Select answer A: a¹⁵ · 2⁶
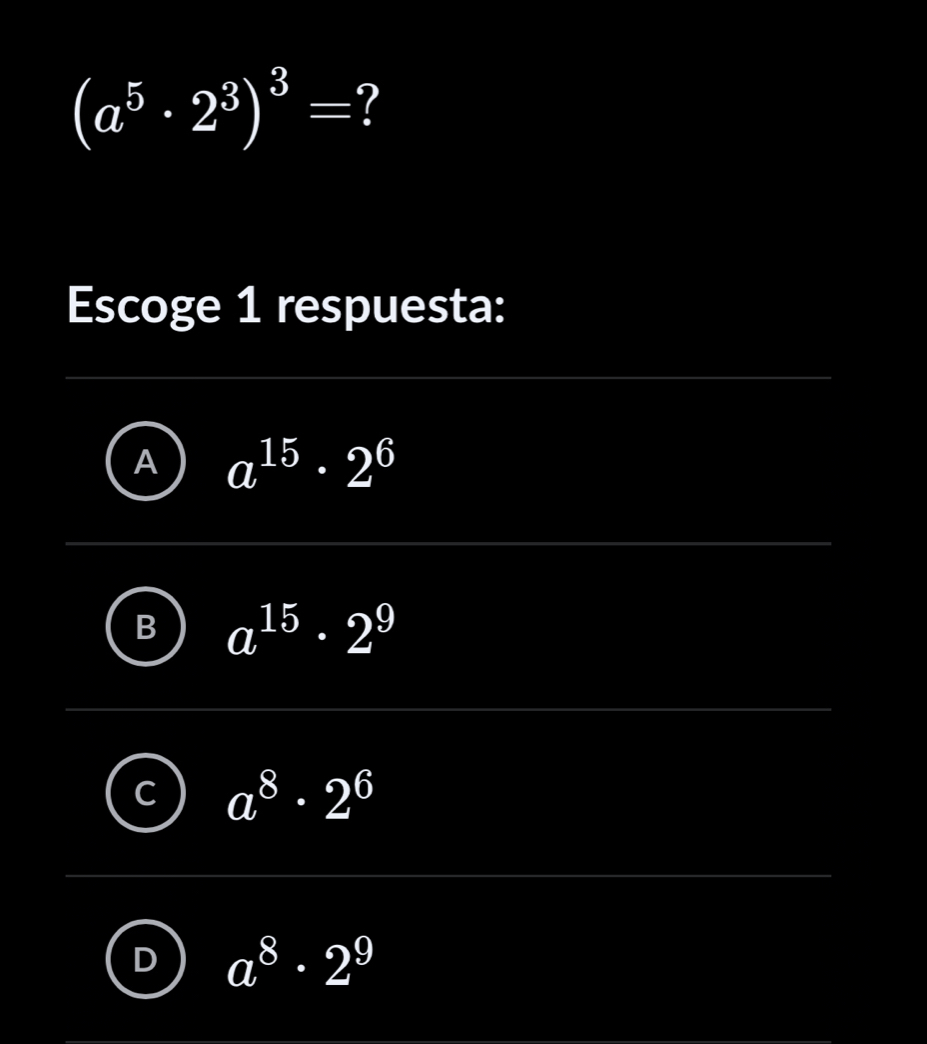Screen dimensions: 927x1044 coord(146,461)
